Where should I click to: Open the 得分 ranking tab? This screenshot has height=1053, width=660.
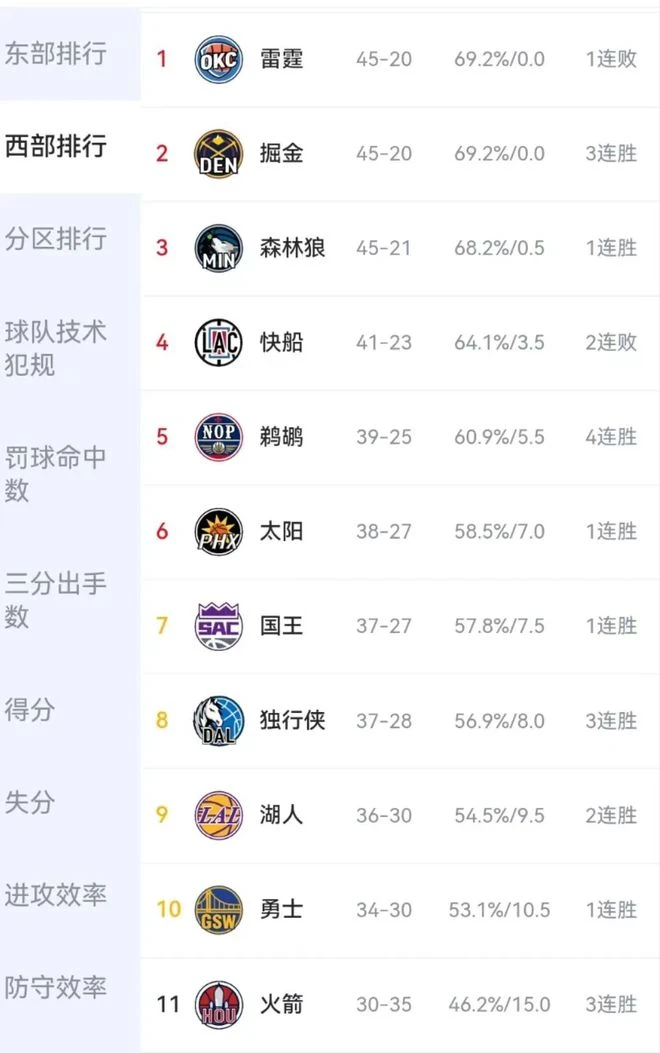click(30, 710)
